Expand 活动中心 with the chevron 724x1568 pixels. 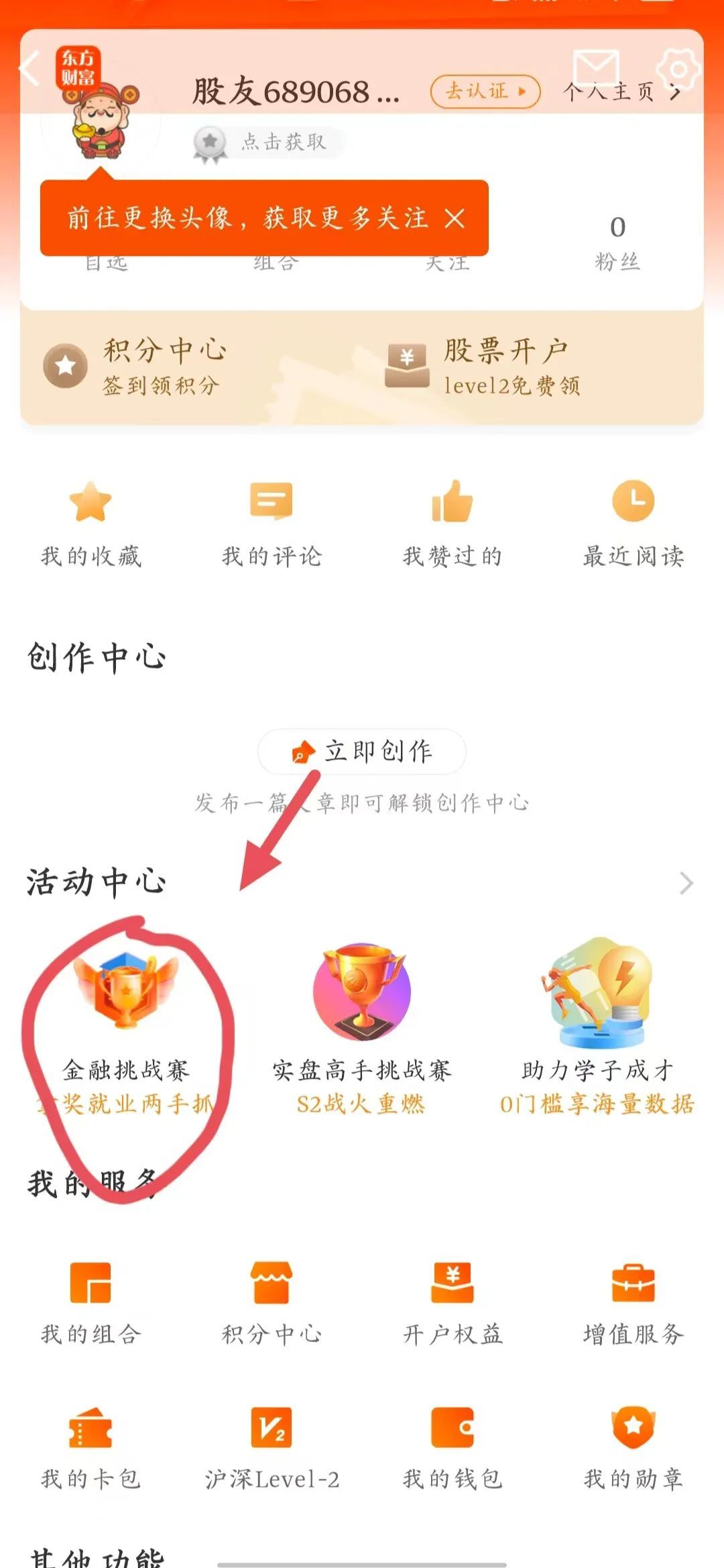686,883
